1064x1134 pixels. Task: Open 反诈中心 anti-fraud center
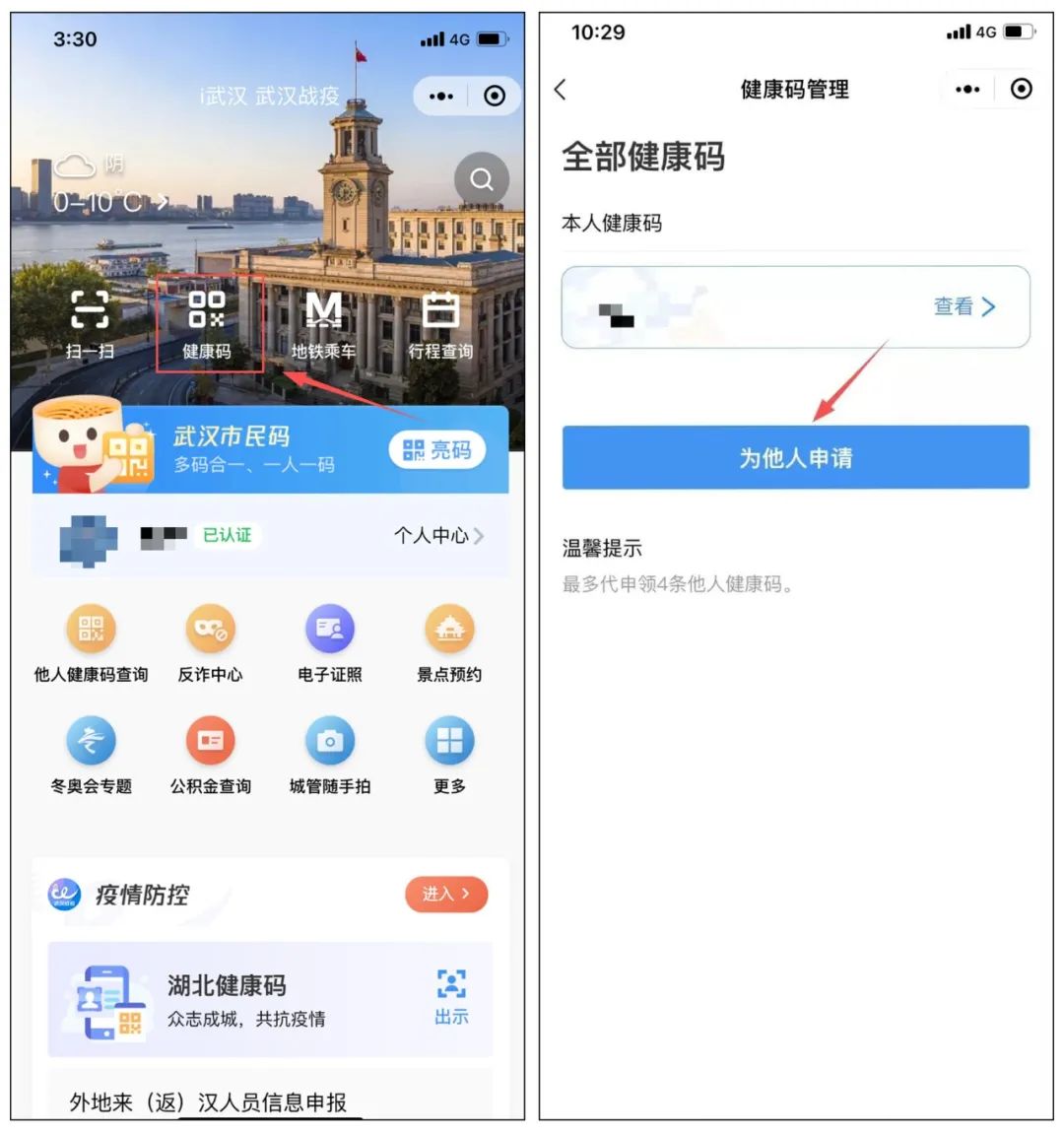pyautogui.click(x=210, y=643)
